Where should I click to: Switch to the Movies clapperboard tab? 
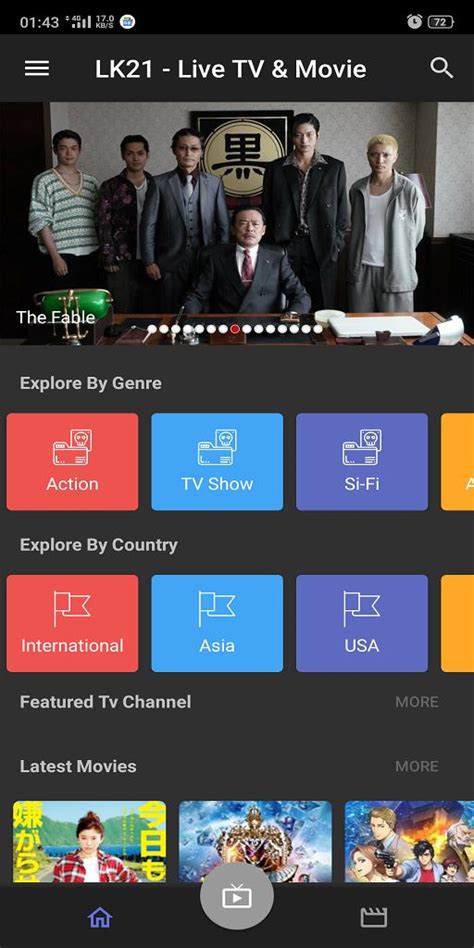(374, 918)
